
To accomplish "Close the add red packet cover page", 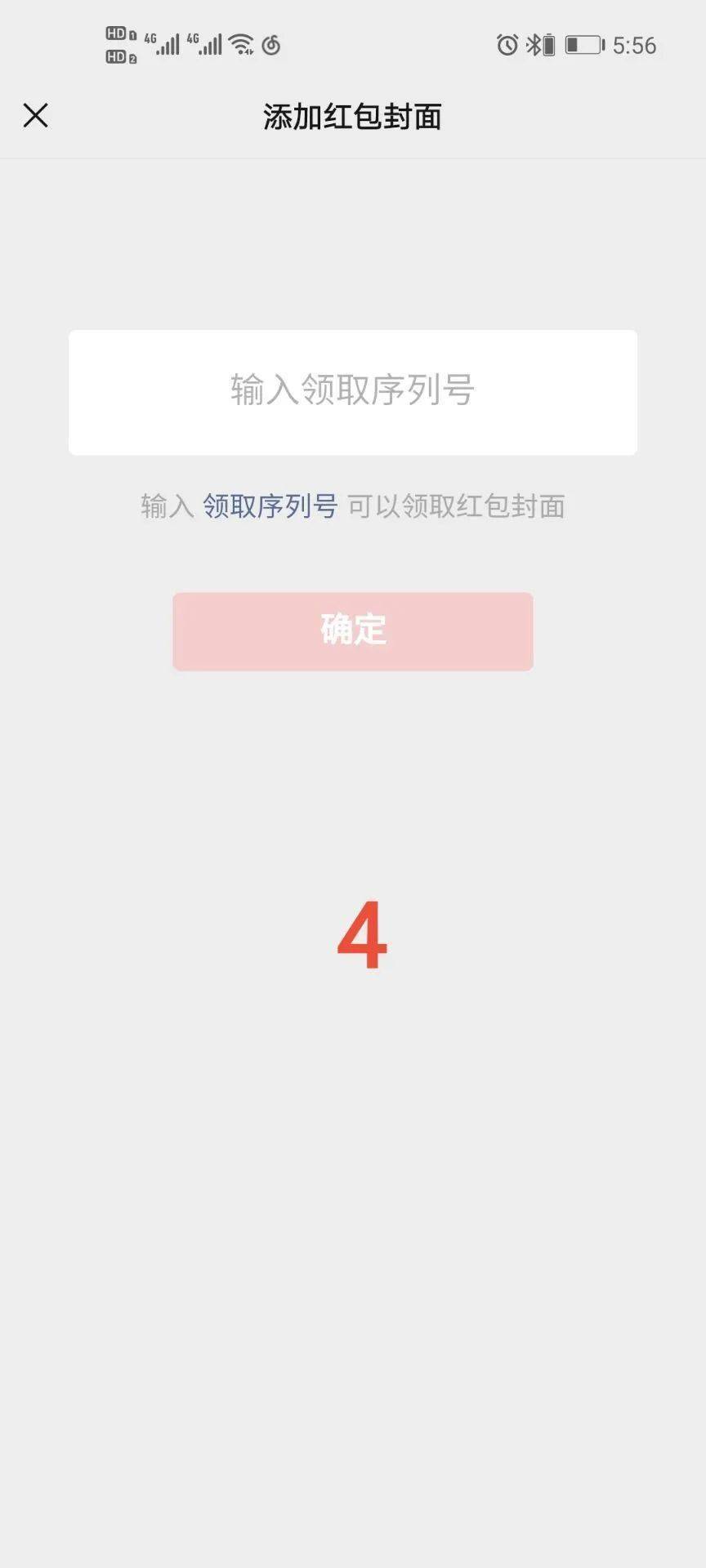I will point(36,116).
